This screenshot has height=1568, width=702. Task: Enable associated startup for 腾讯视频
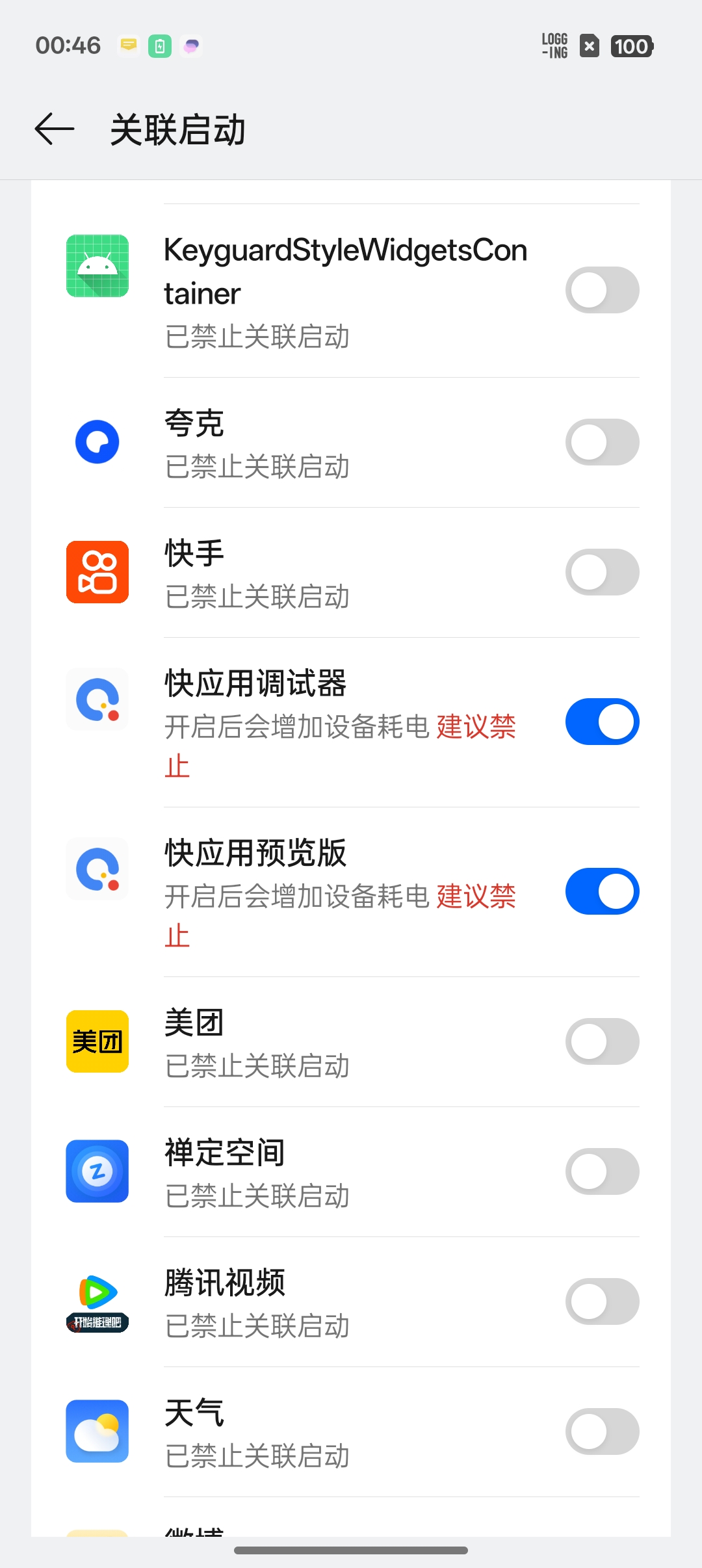click(601, 1301)
